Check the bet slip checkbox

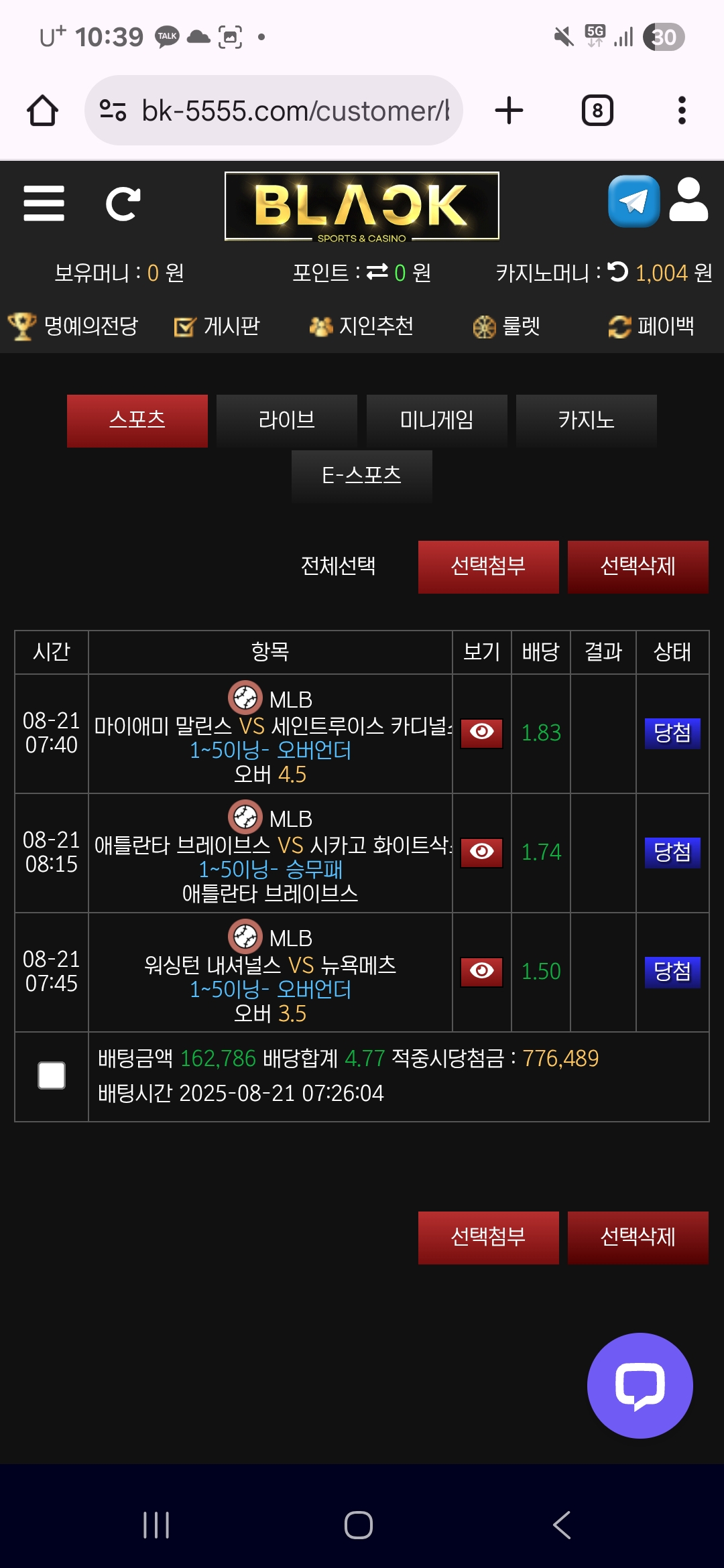point(52,1075)
